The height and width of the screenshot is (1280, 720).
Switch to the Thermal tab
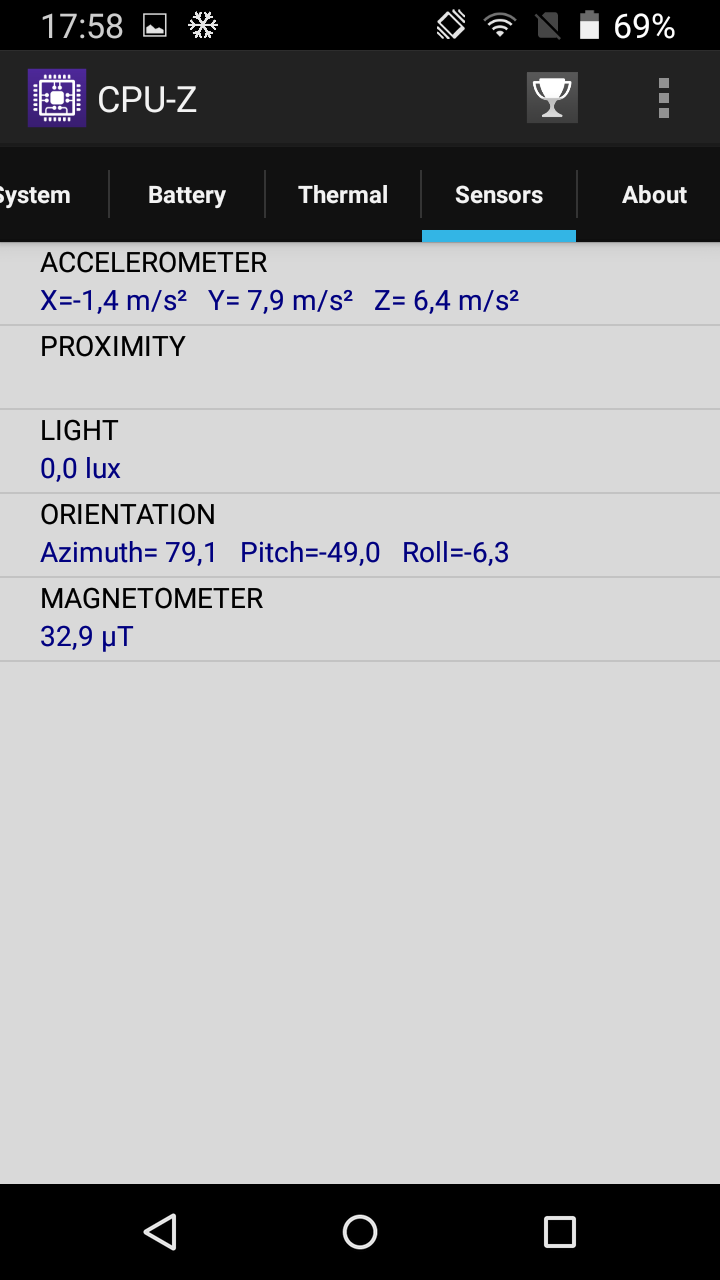coord(343,195)
